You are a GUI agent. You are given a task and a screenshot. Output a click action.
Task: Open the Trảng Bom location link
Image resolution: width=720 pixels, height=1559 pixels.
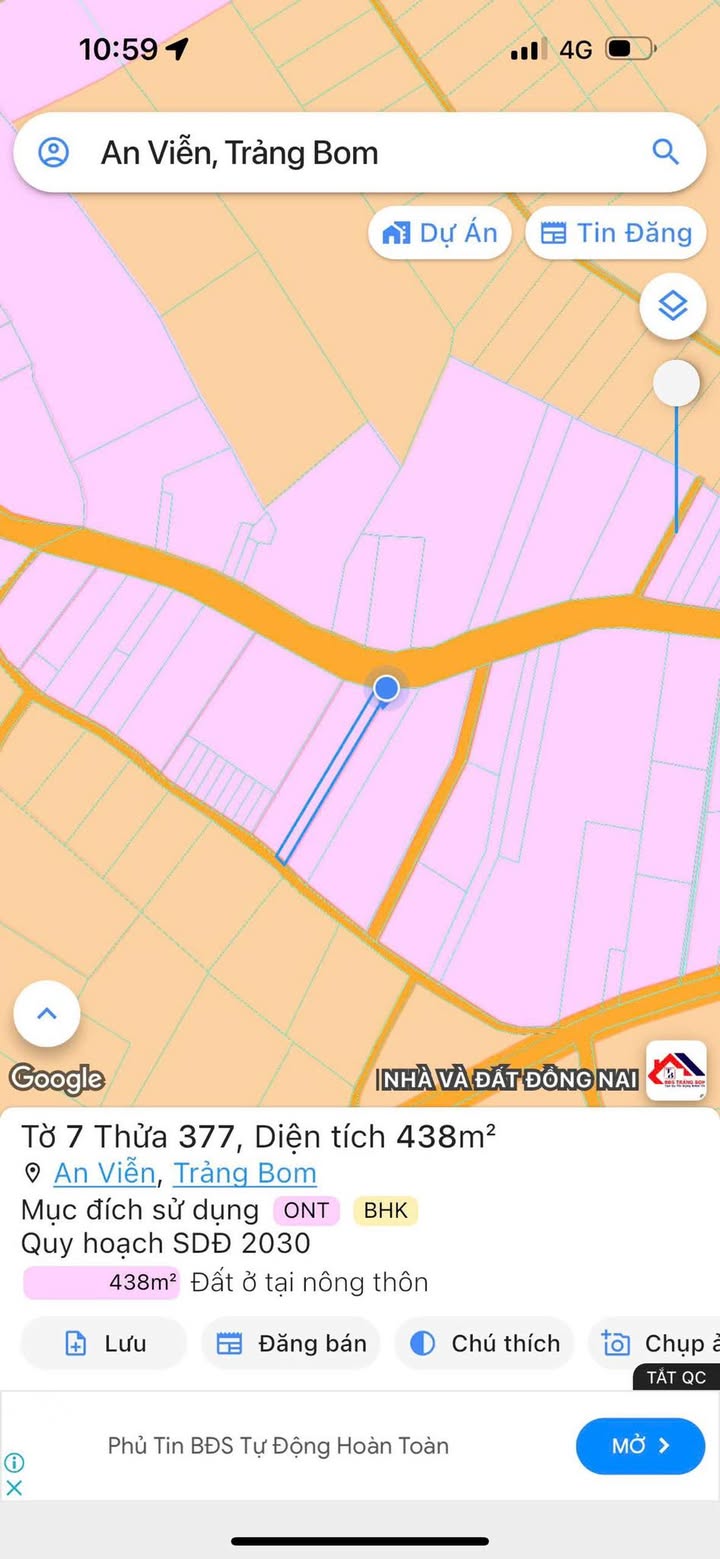pos(245,1173)
